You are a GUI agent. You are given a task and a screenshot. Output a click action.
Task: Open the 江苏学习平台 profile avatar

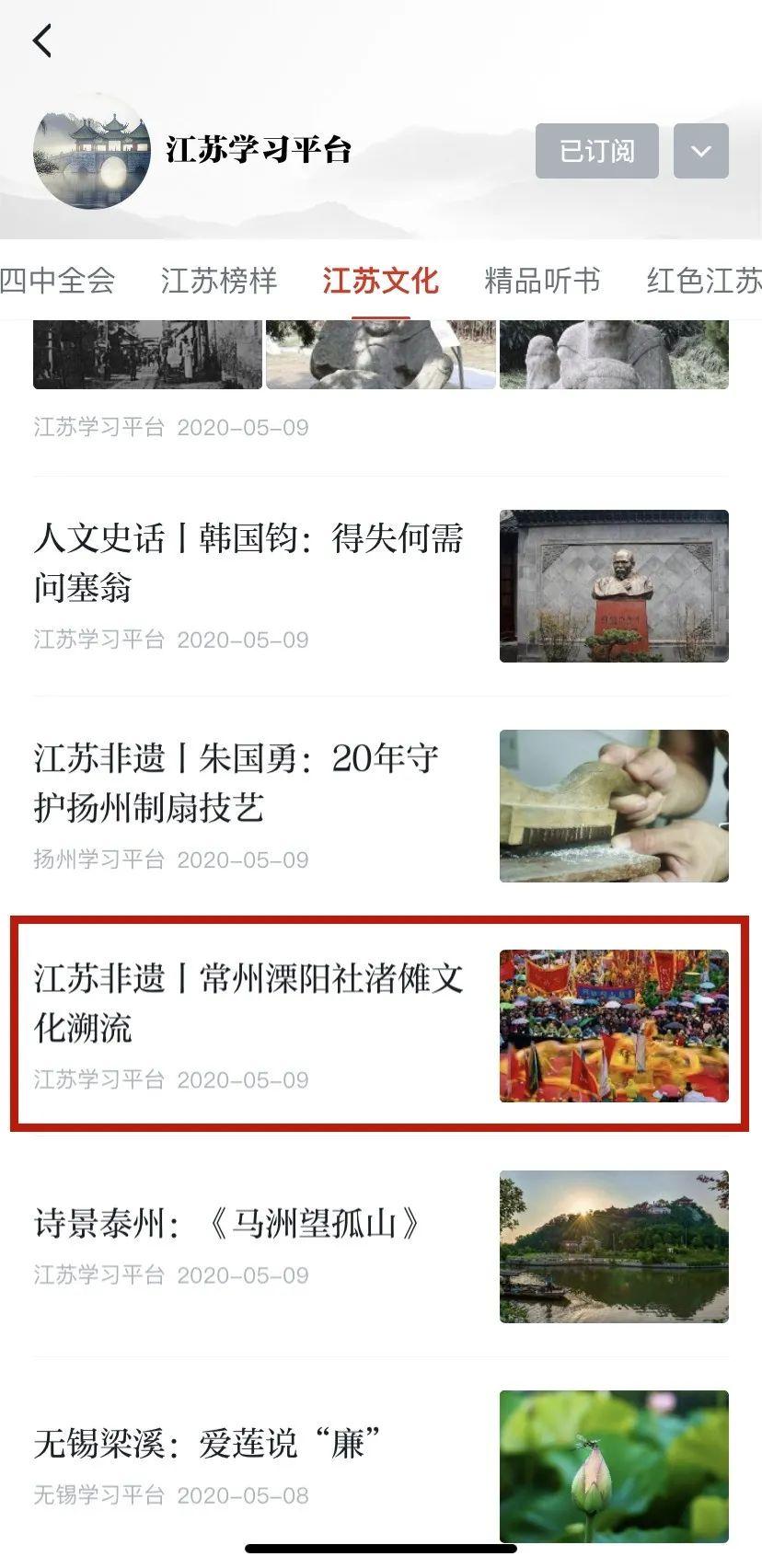[91, 150]
